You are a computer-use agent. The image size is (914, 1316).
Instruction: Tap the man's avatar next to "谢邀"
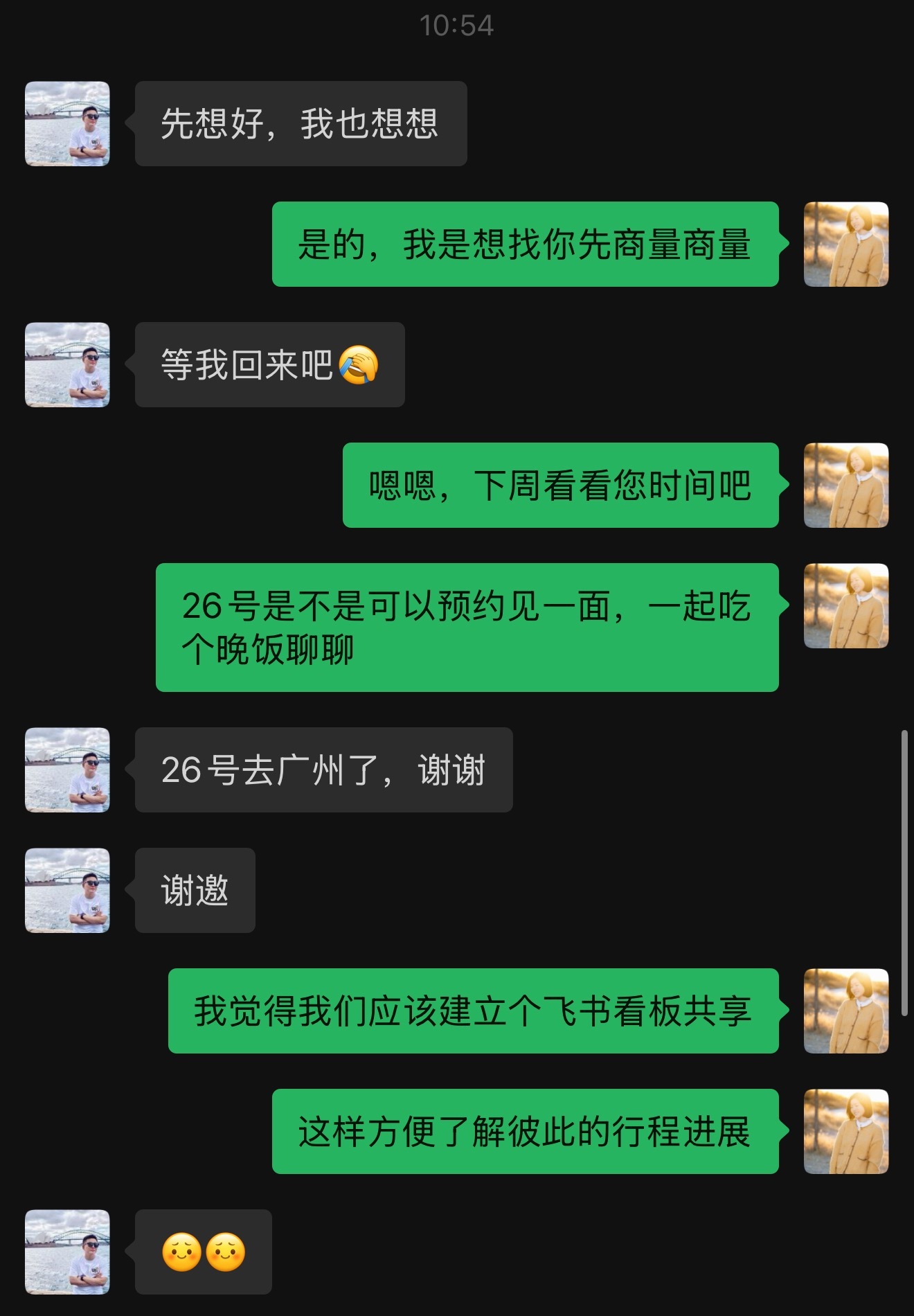67,891
